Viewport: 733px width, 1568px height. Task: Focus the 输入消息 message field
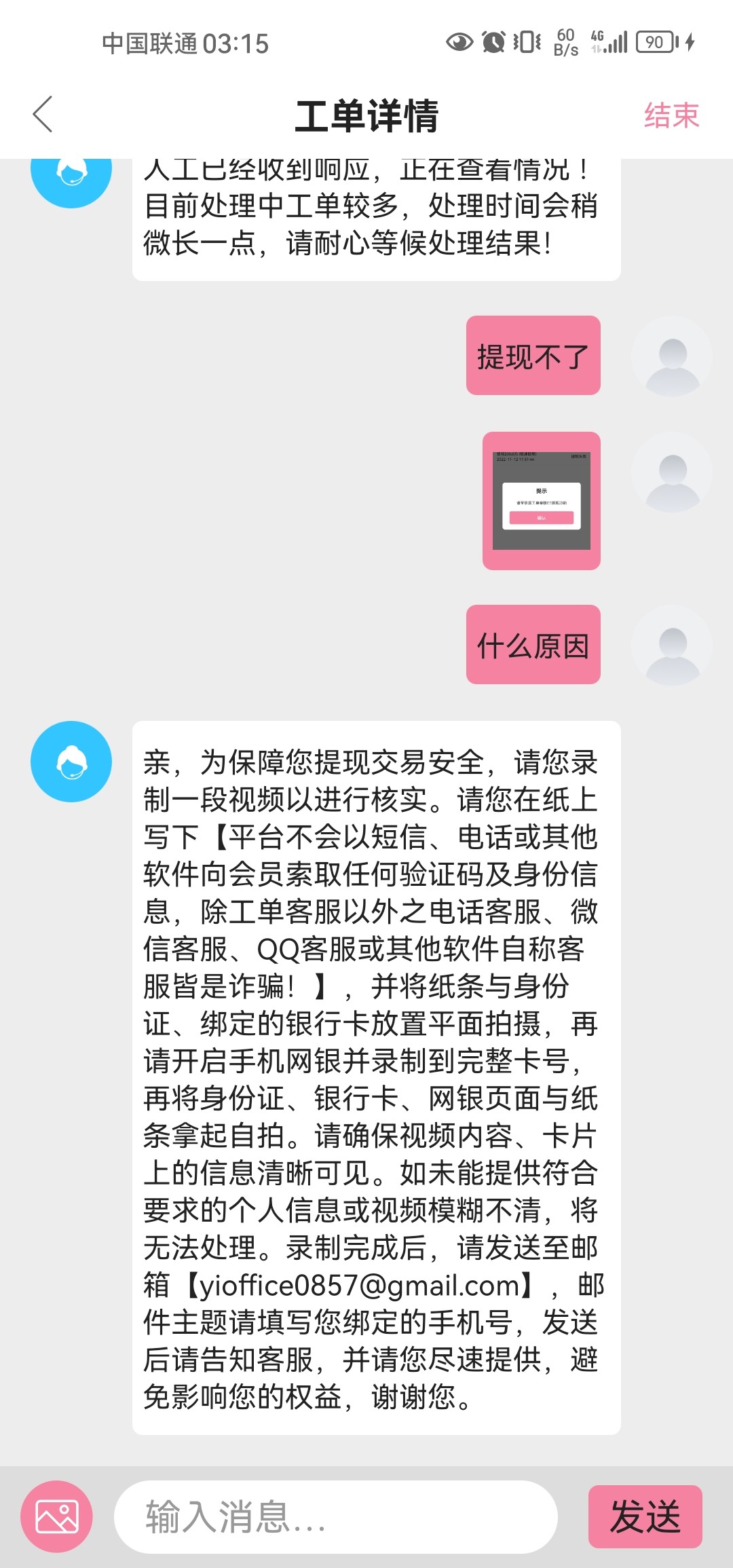click(336, 1516)
